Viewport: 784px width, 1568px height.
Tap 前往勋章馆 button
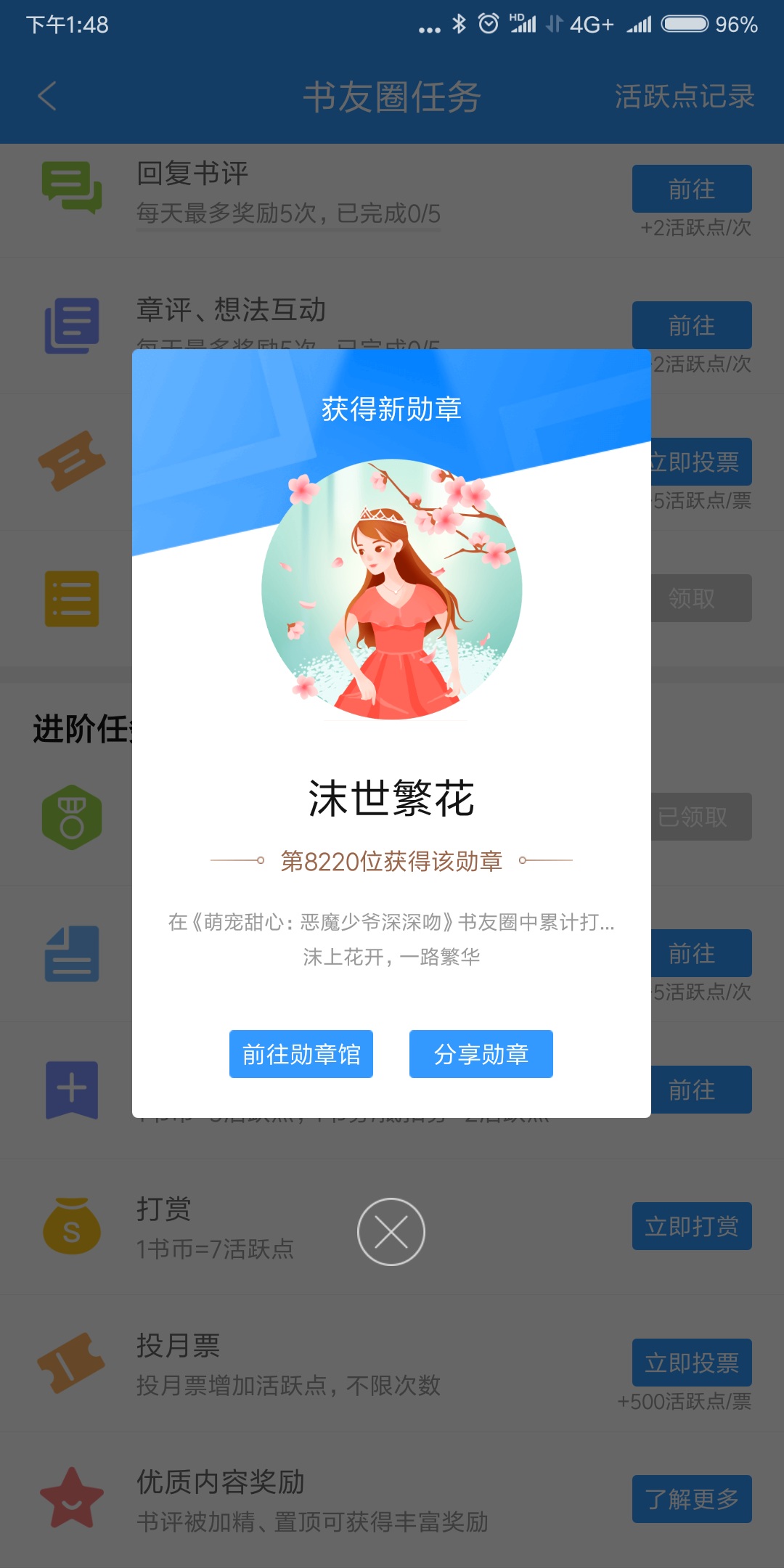301,1054
